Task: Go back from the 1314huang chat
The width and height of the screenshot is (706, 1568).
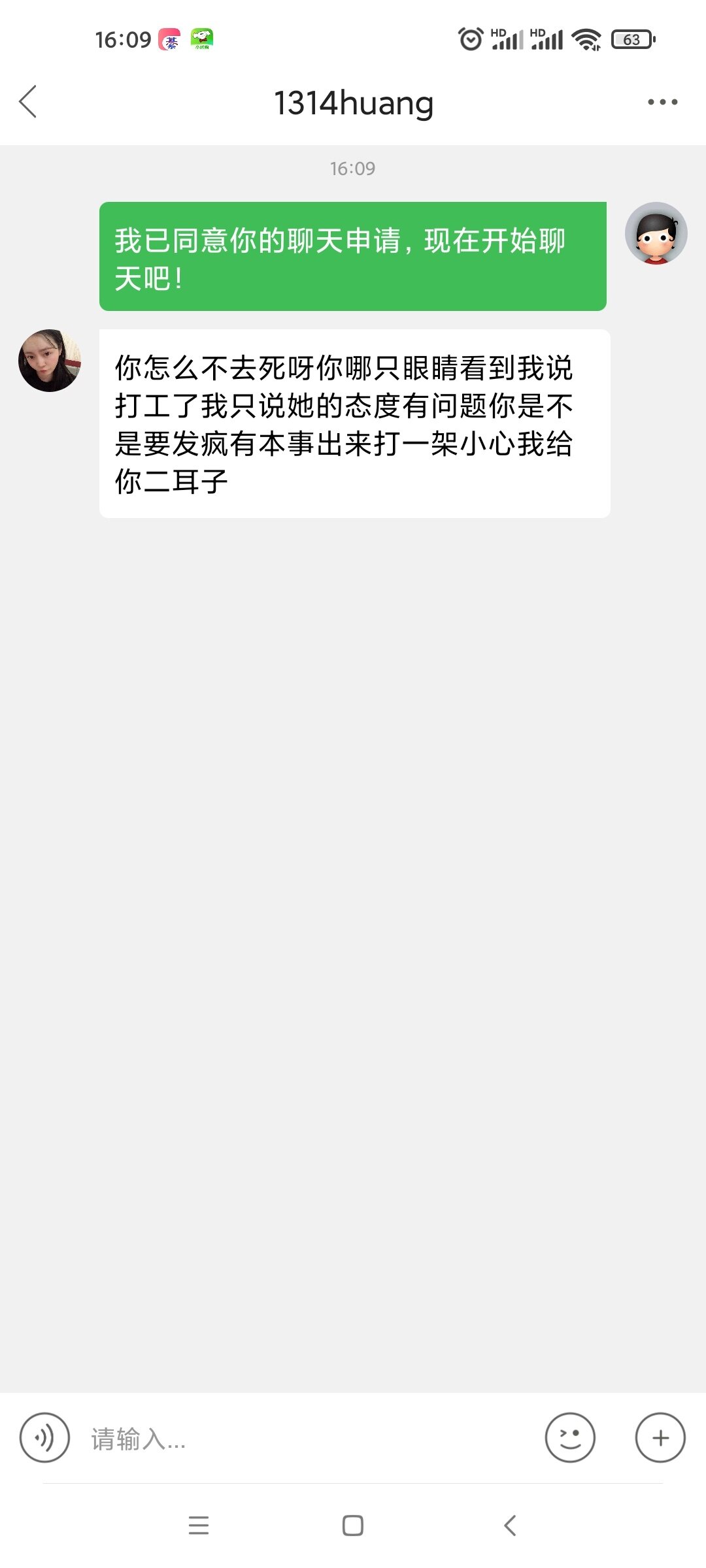Action: click(28, 102)
